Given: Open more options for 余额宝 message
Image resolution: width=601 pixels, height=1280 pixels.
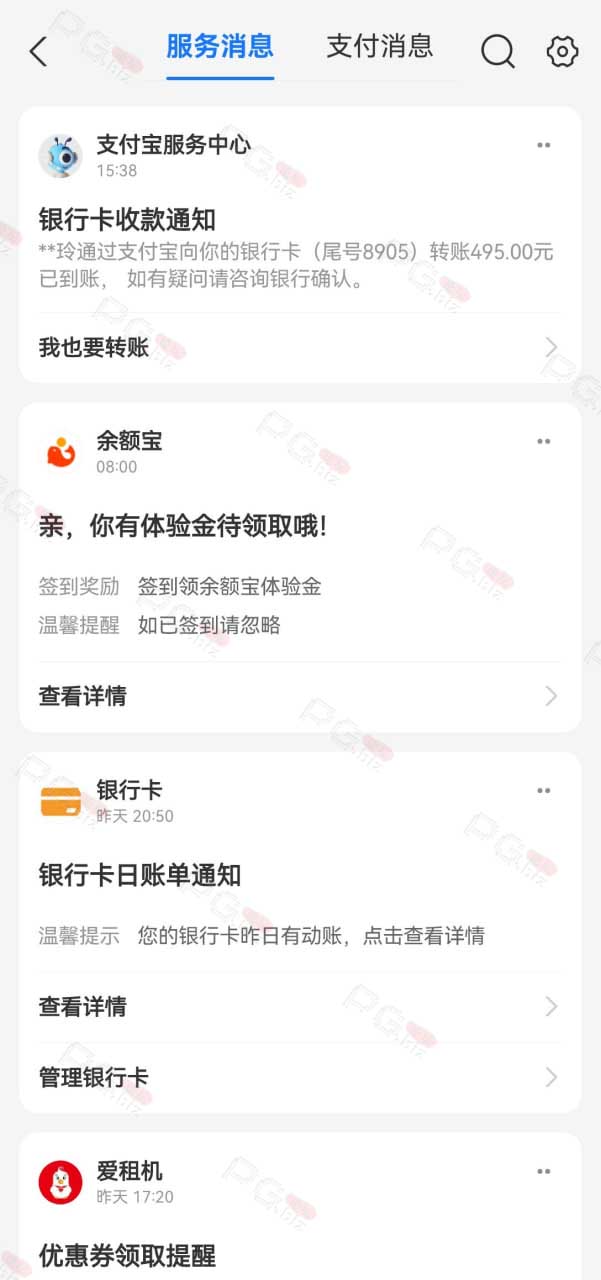Looking at the screenshot, I should pos(543,441).
